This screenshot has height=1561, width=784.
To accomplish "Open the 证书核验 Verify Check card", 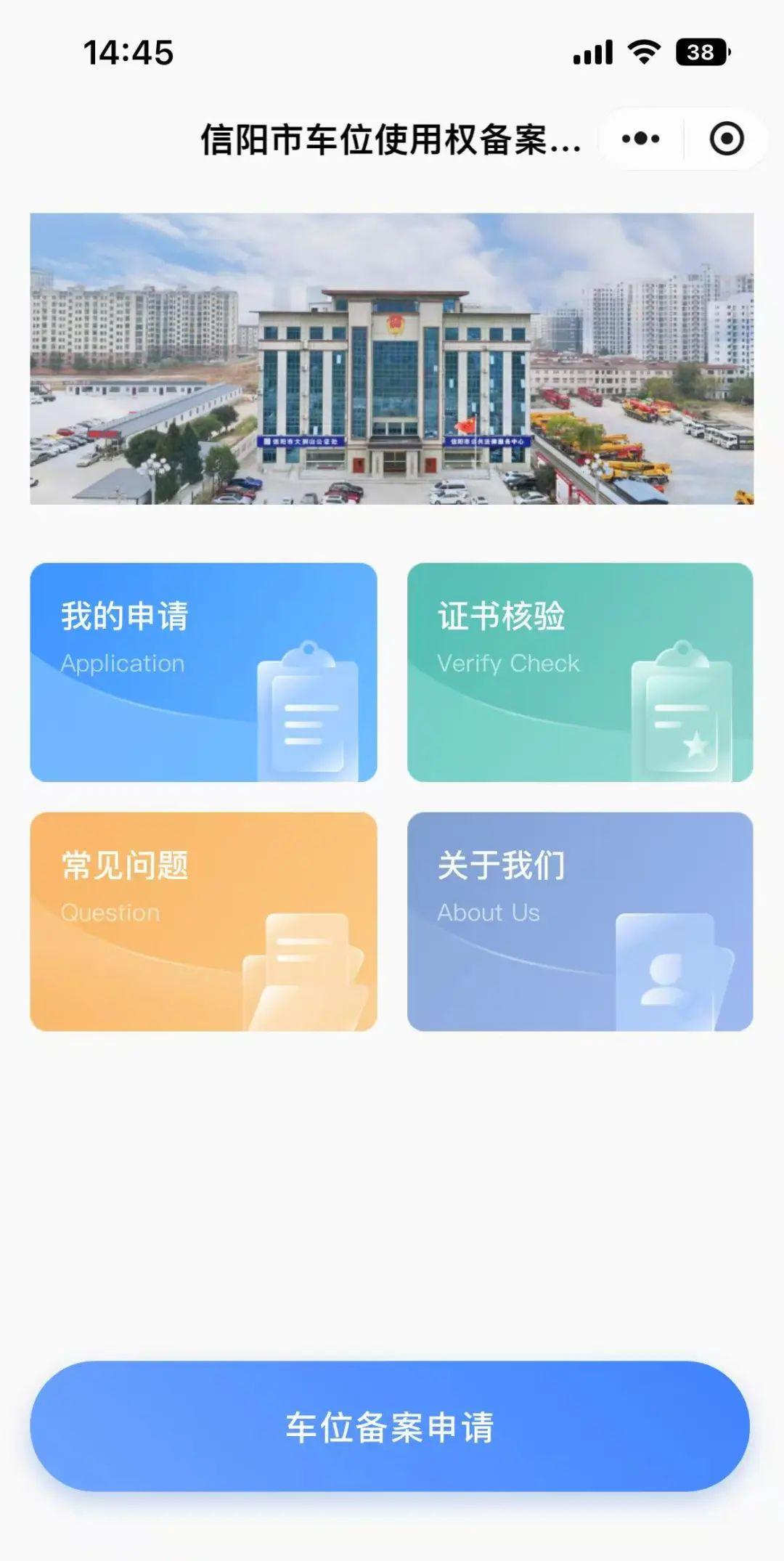I will coord(580,672).
